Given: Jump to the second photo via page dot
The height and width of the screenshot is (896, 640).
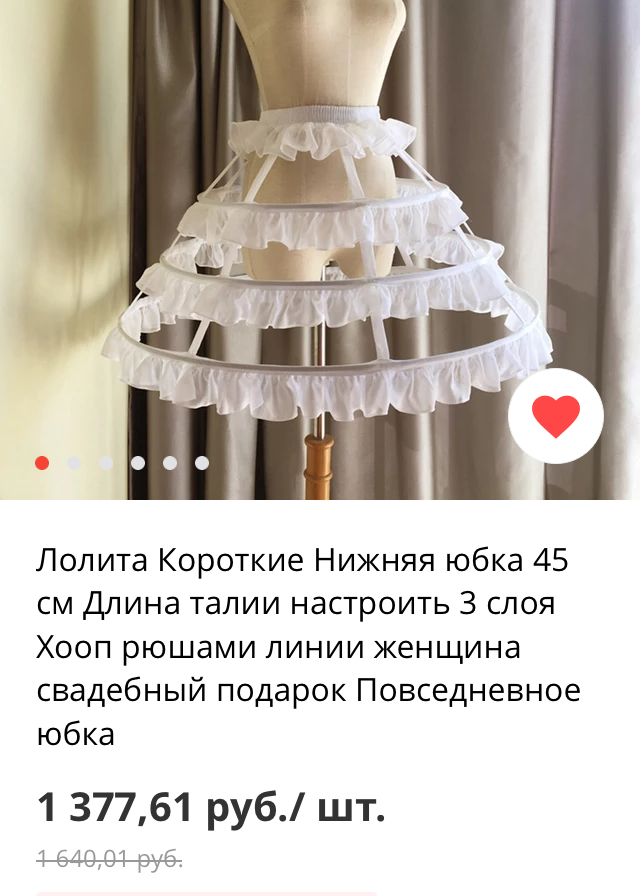Looking at the screenshot, I should click(74, 463).
